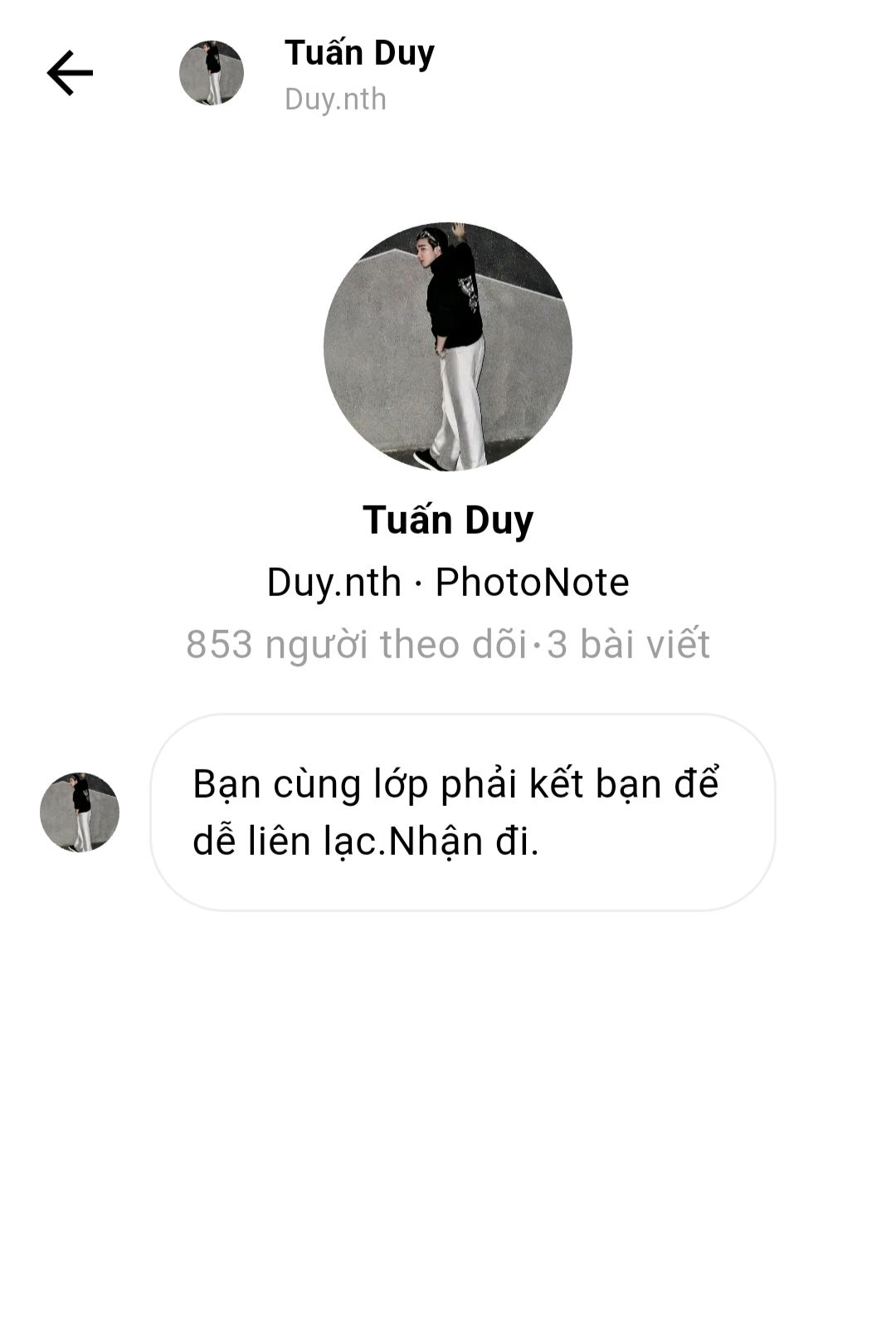
Task: Tap the avatar beside the message
Action: [x=80, y=812]
